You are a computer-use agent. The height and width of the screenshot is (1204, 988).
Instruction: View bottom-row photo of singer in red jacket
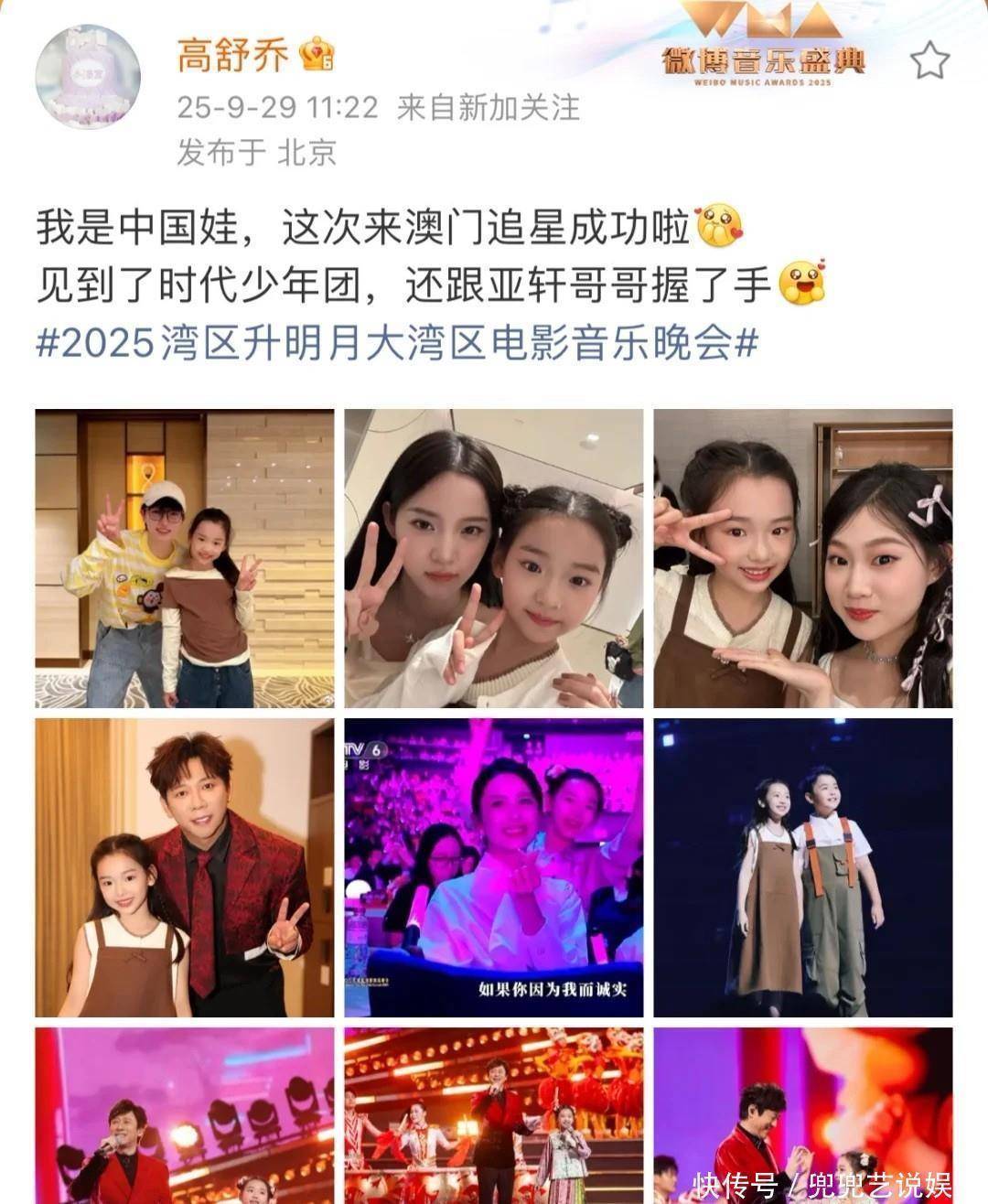[x=184, y=1114]
